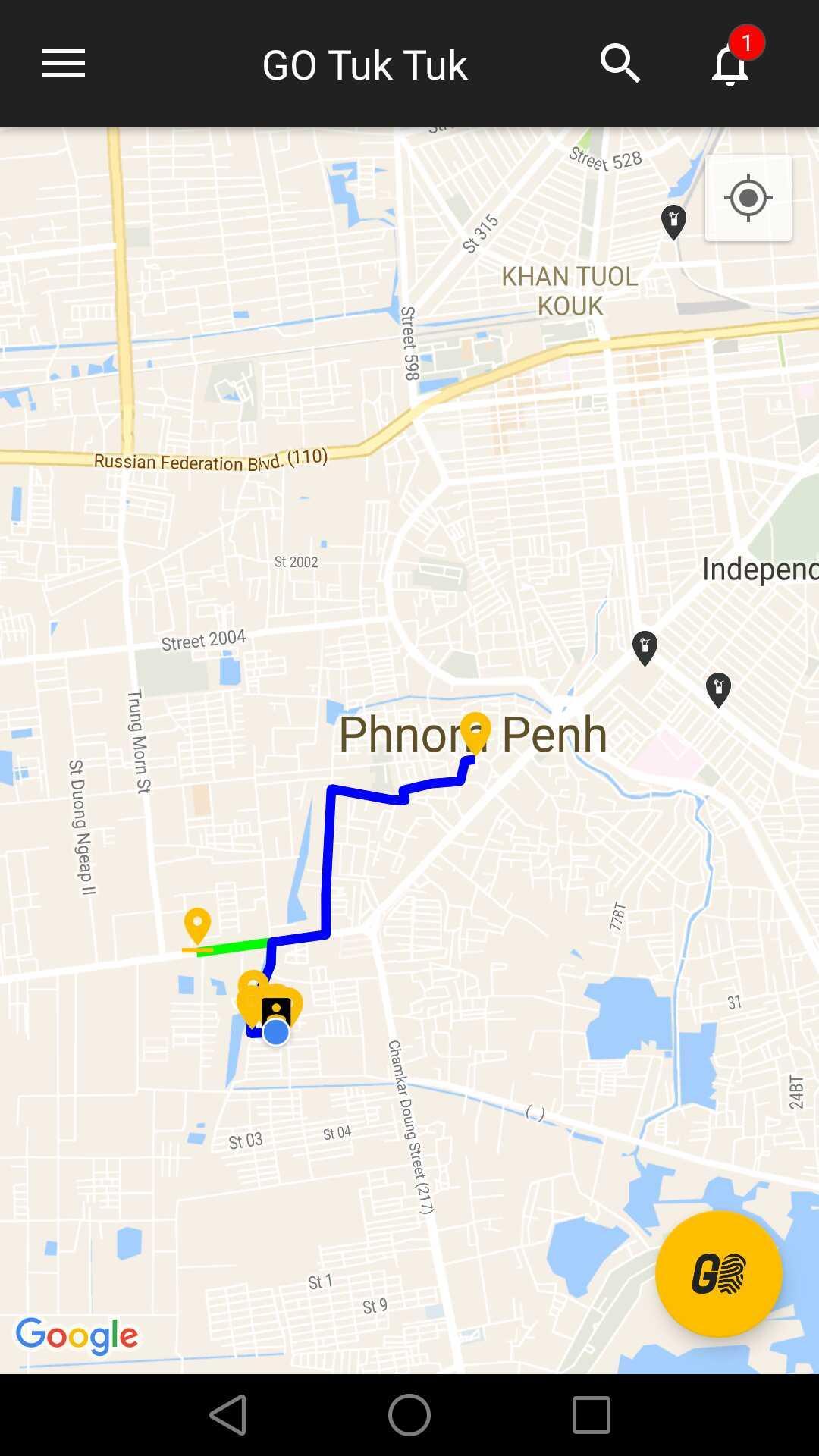Image resolution: width=819 pixels, height=1456 pixels.
Task: Open the search magnifier
Action: tap(620, 64)
